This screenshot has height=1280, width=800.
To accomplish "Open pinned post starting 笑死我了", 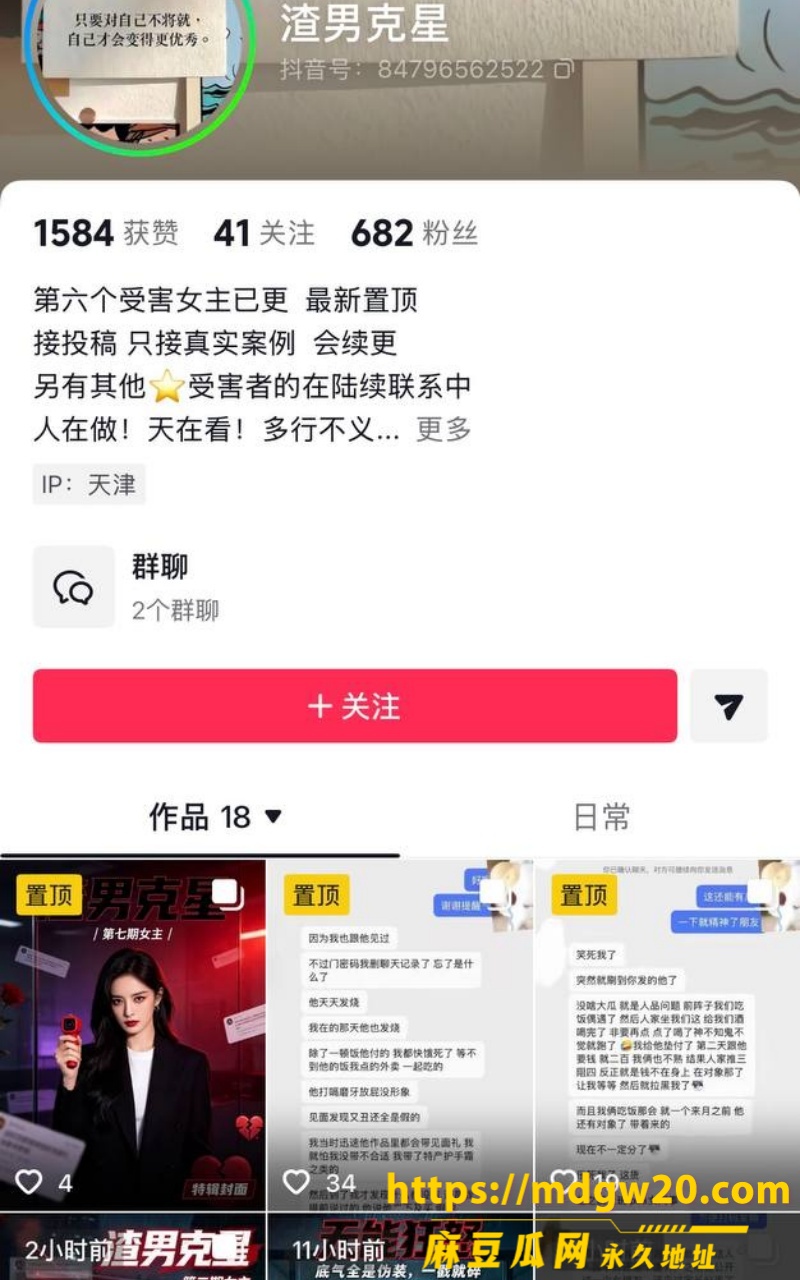I will (x=667, y=1035).
